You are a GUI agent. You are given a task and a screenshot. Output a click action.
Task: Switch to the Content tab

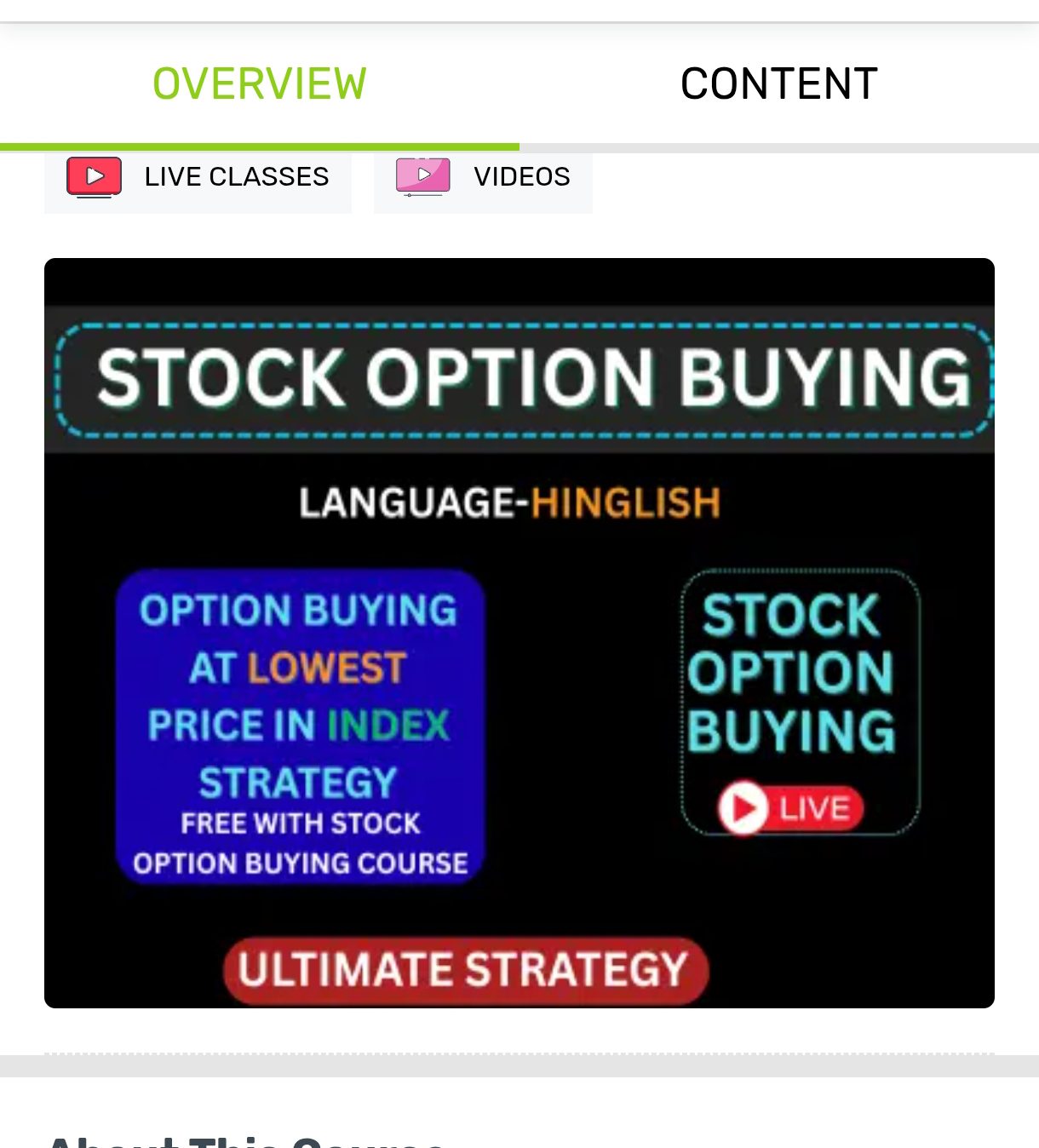pyautogui.click(x=778, y=83)
